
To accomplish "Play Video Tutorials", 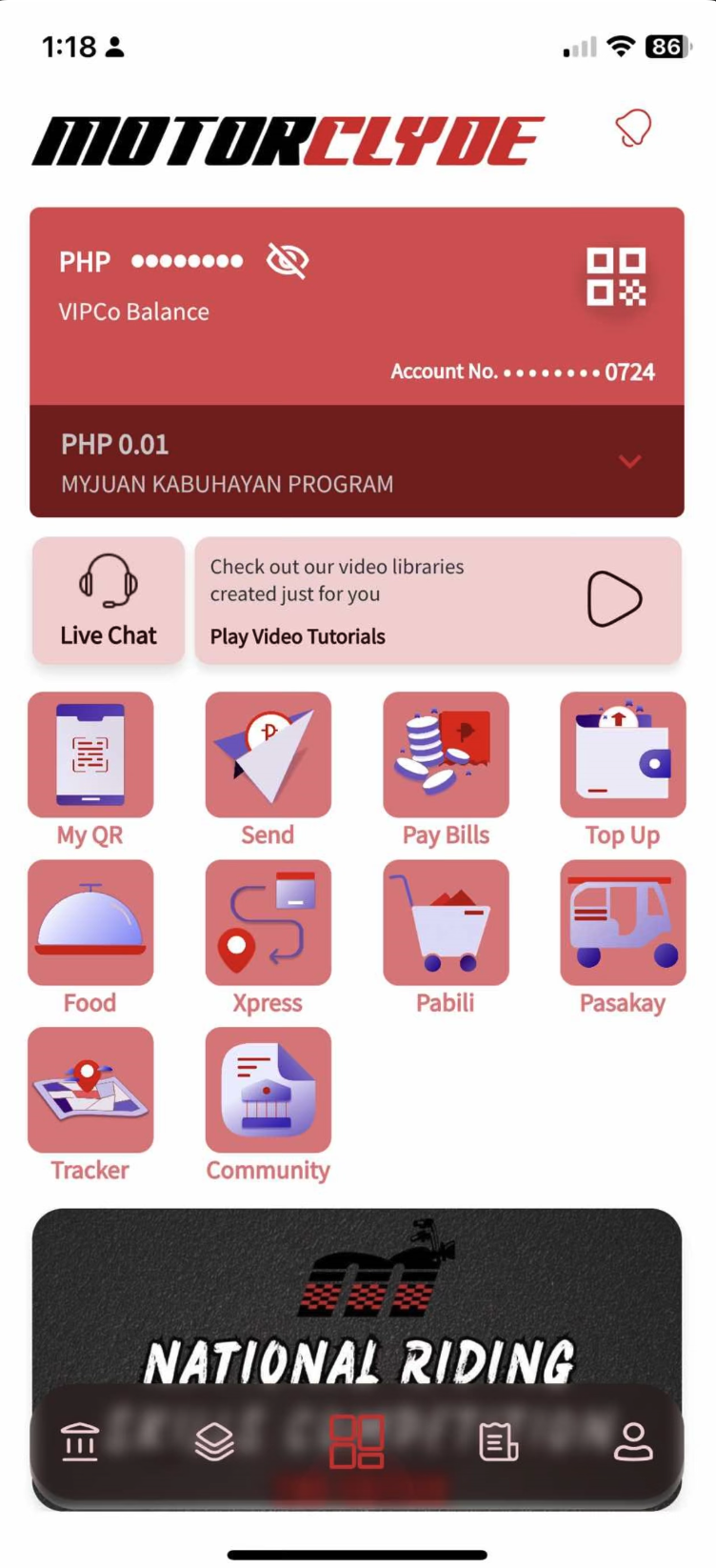I will tap(613, 599).
